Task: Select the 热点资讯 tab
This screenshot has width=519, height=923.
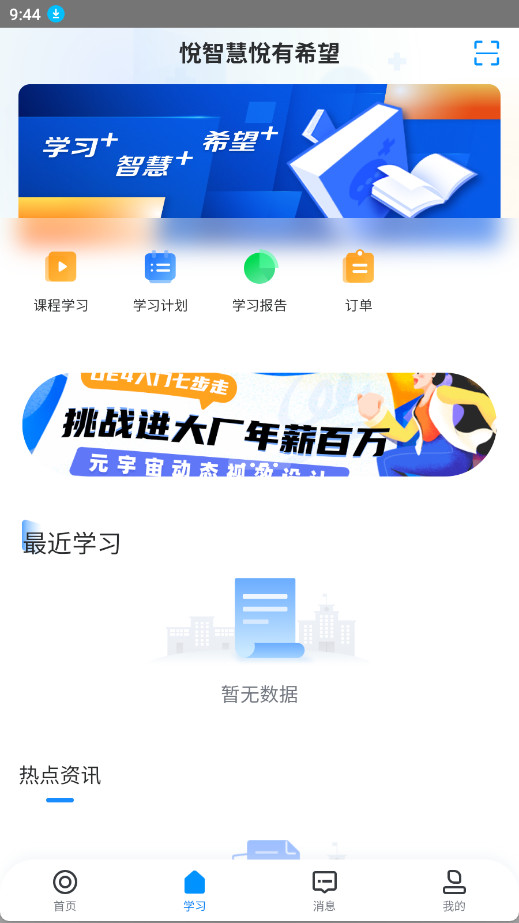Action: coord(60,775)
